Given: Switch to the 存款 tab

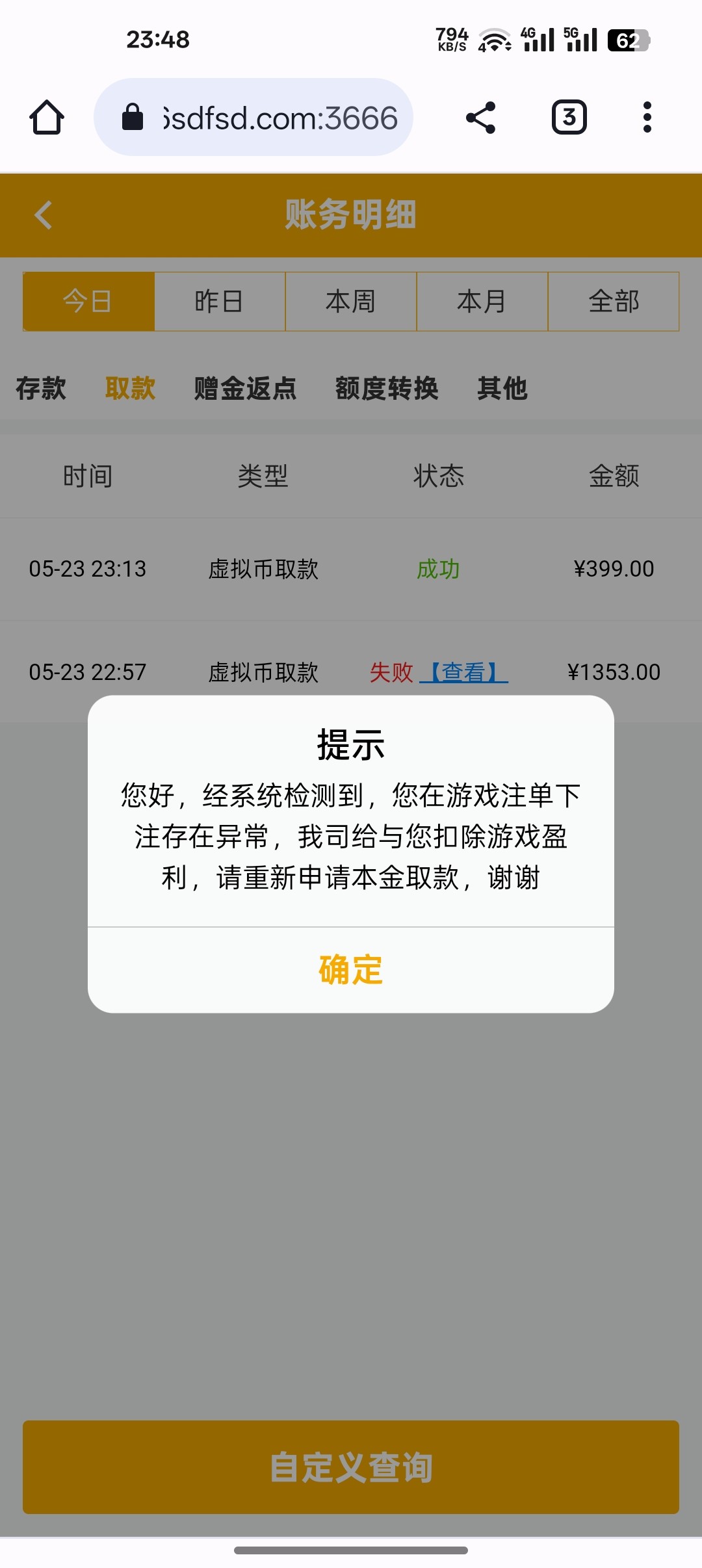Looking at the screenshot, I should (x=41, y=389).
